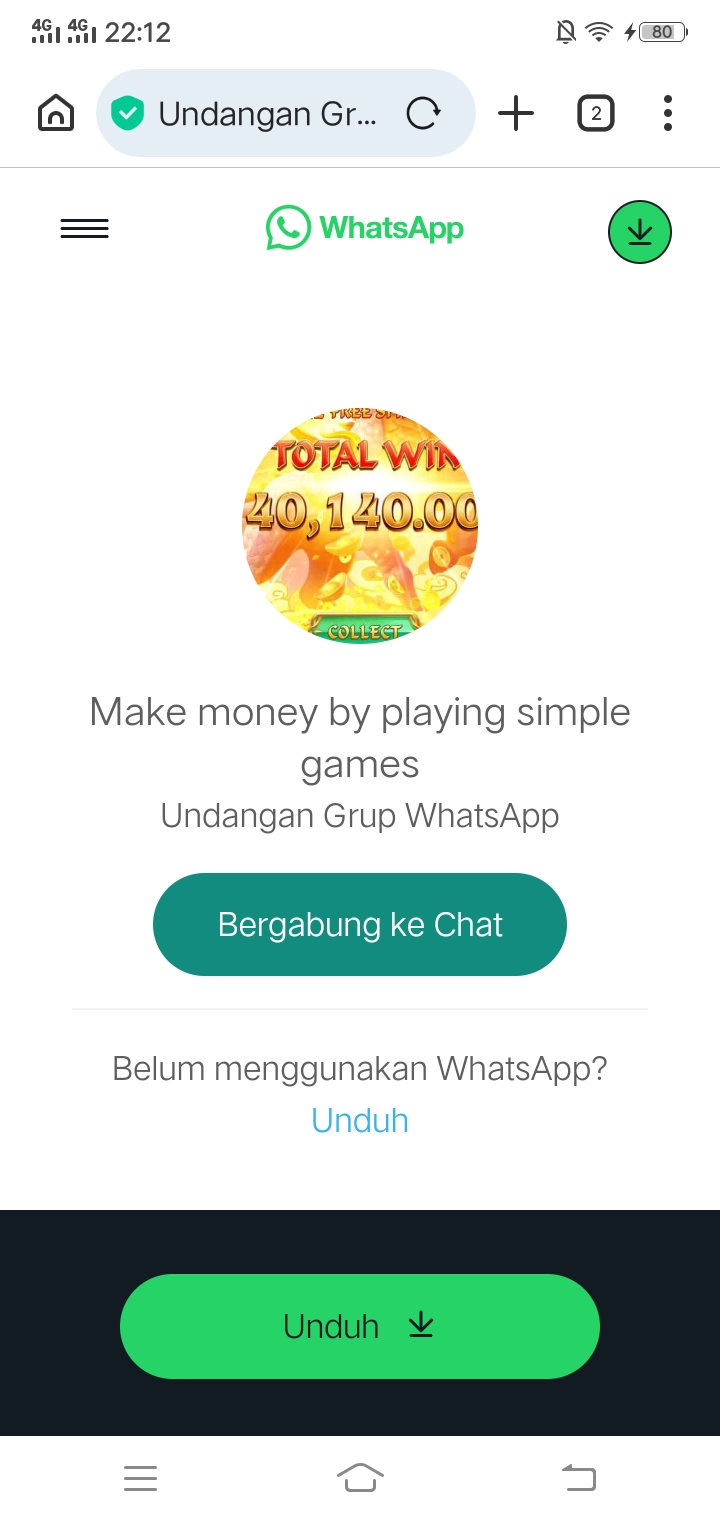The image size is (720, 1520).
Task: Tap the large green Unduh button
Action: click(x=360, y=1326)
